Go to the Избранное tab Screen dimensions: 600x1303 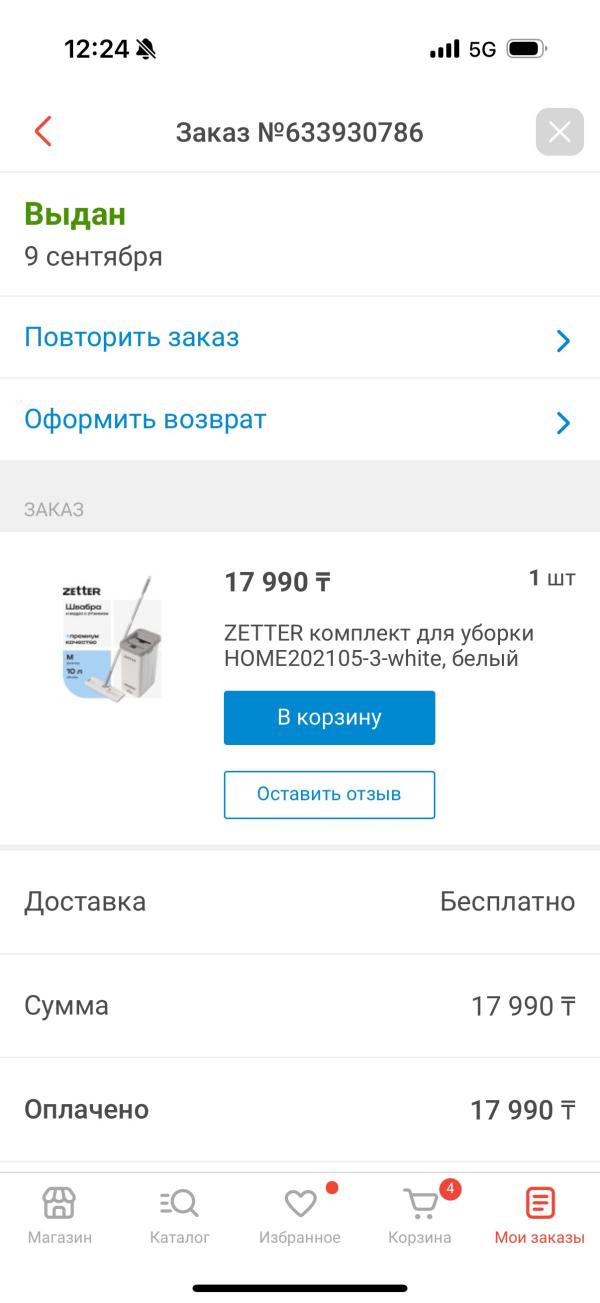(x=300, y=1215)
